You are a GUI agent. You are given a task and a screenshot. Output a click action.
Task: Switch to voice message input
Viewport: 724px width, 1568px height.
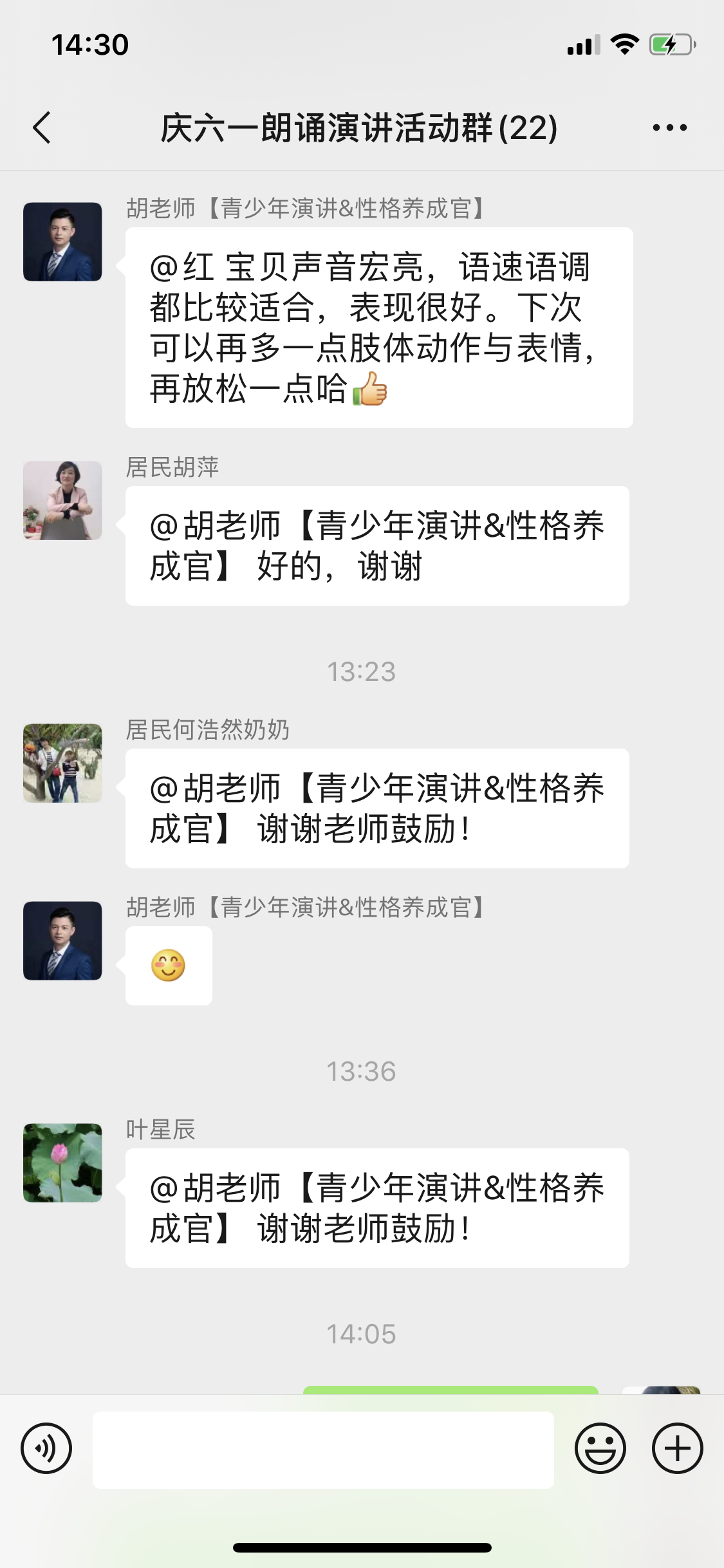click(46, 1448)
